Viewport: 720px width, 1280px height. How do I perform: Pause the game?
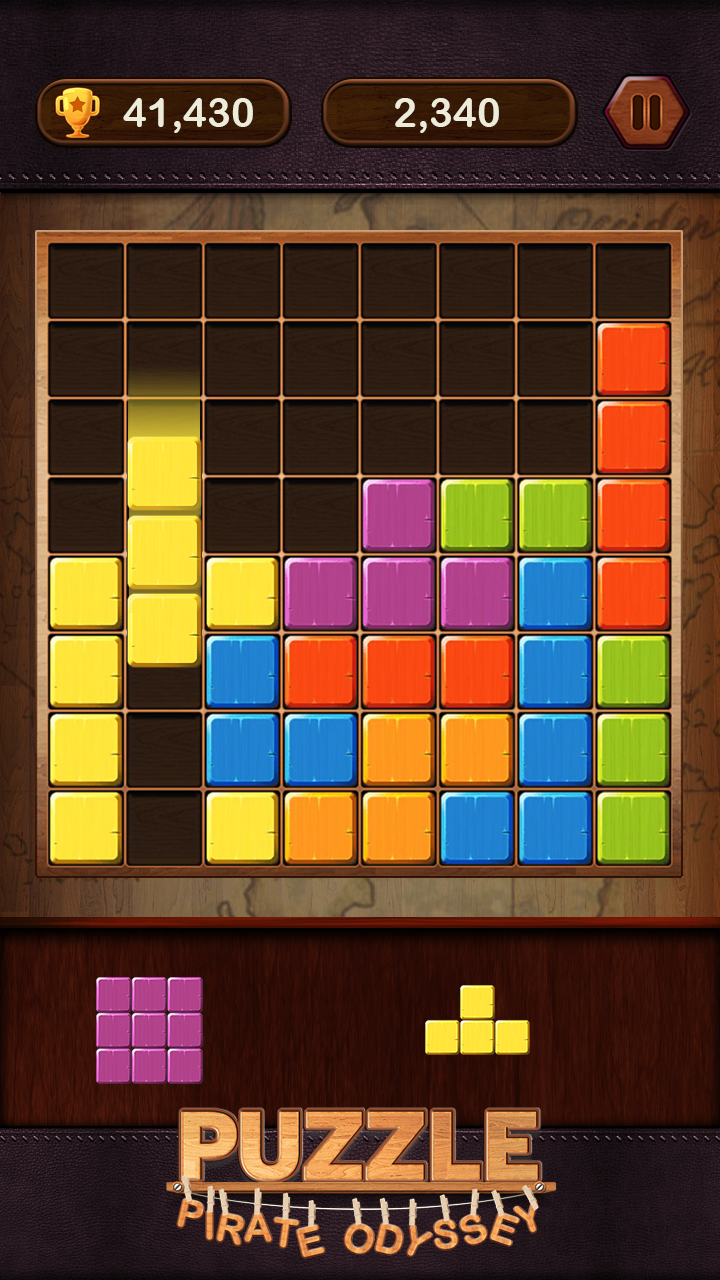tap(646, 112)
